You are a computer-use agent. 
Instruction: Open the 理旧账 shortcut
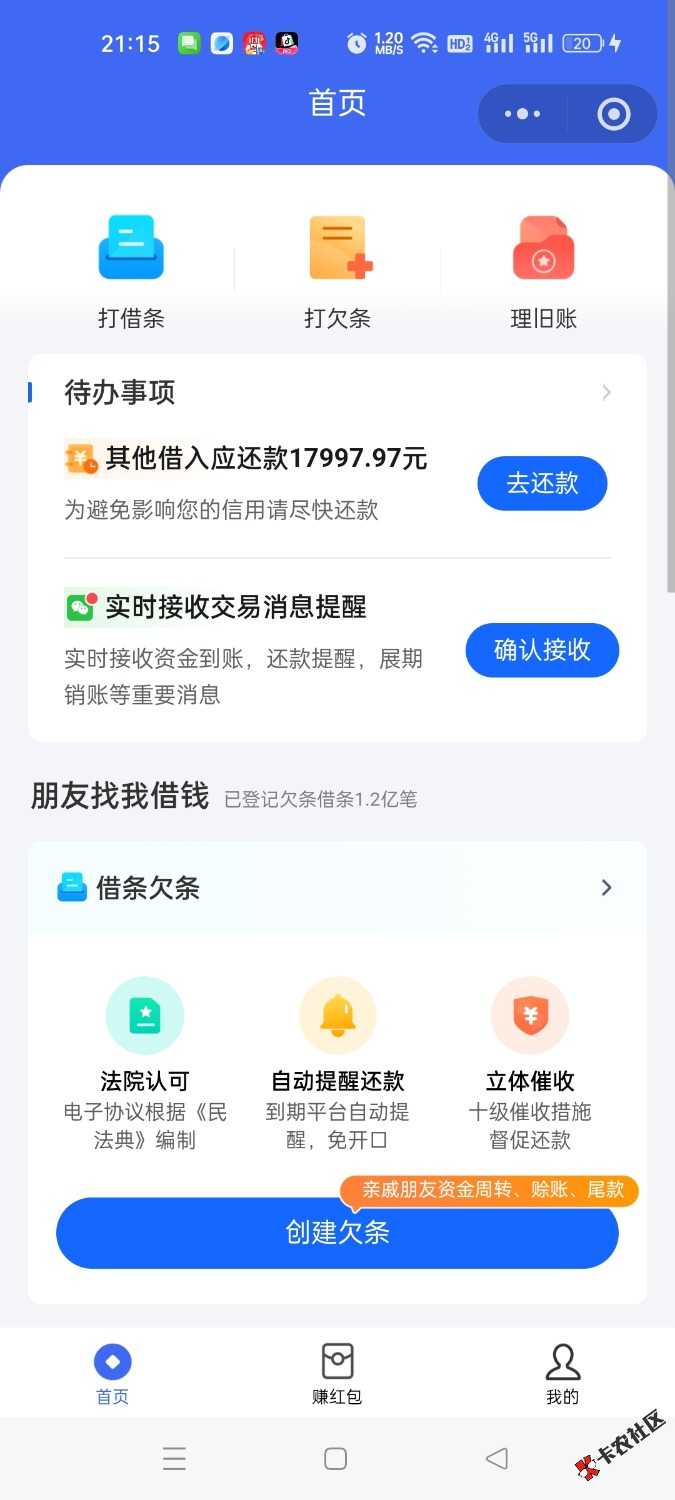[543, 270]
